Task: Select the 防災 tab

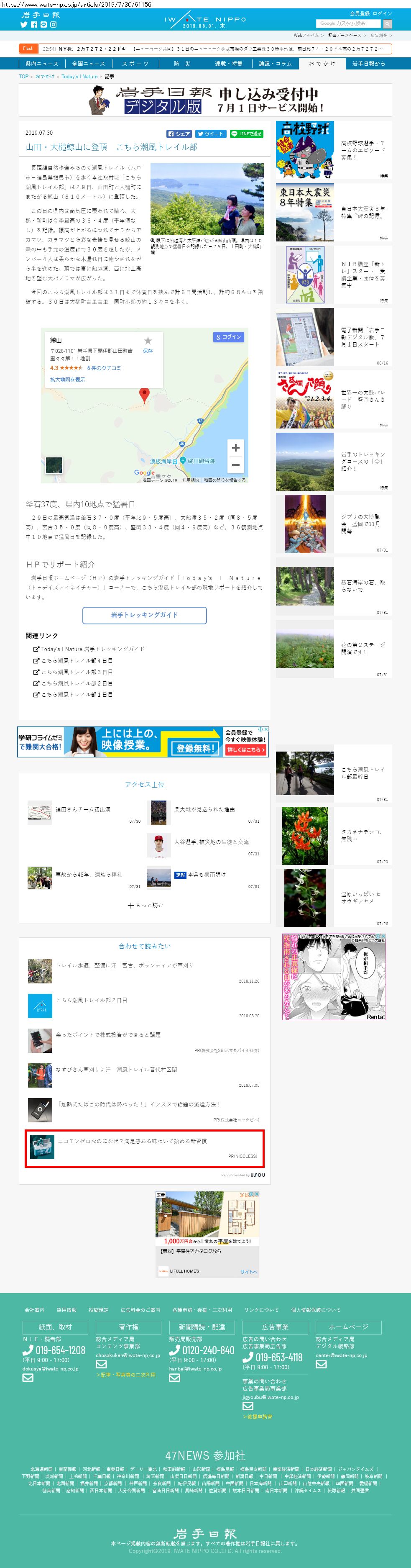Action: point(182,63)
